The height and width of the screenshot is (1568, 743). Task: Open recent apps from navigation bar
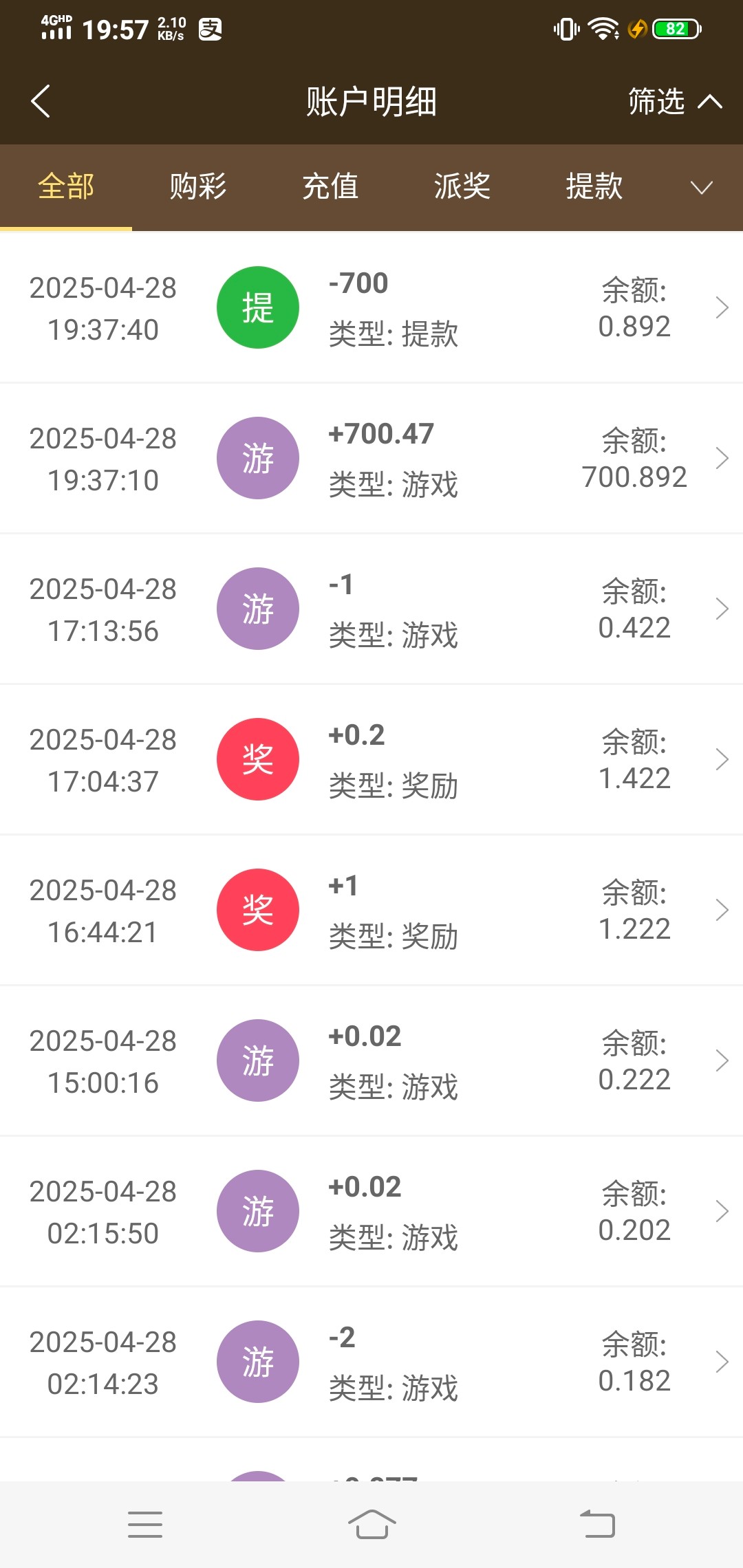coord(145,1524)
